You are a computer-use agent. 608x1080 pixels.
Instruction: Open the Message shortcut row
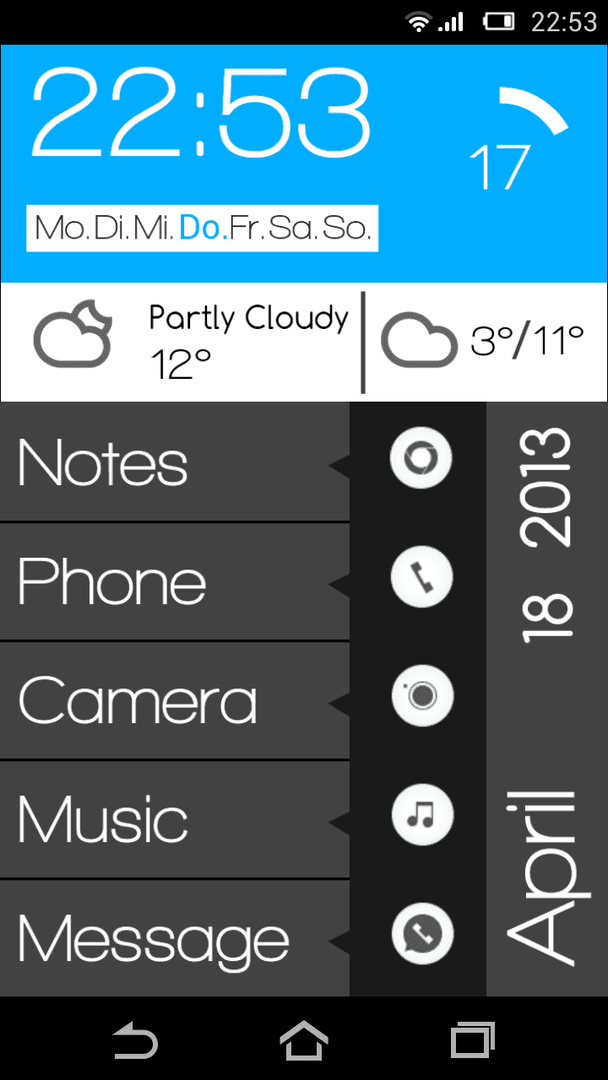coord(175,937)
